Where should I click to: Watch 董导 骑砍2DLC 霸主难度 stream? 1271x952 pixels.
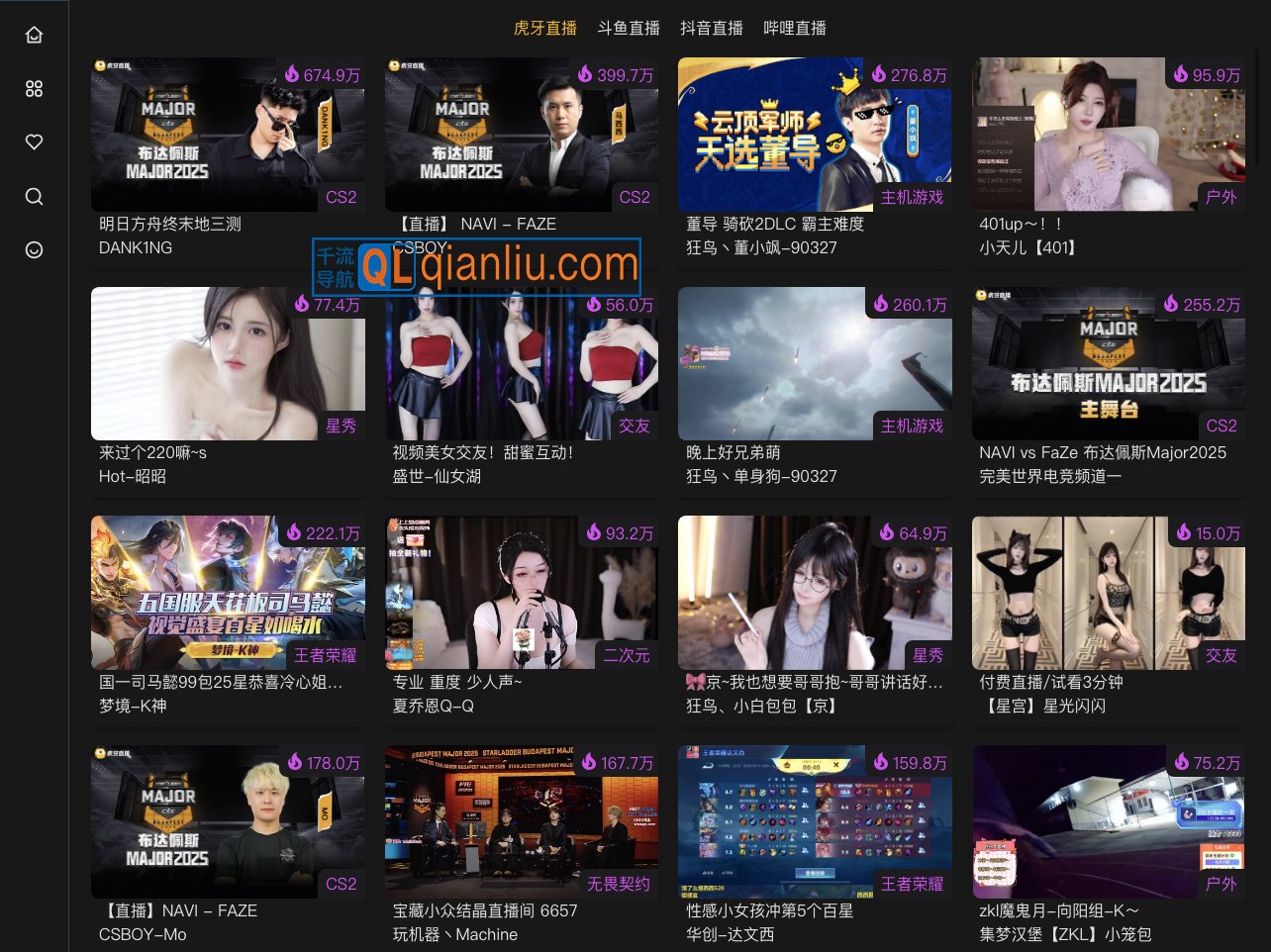[814, 135]
